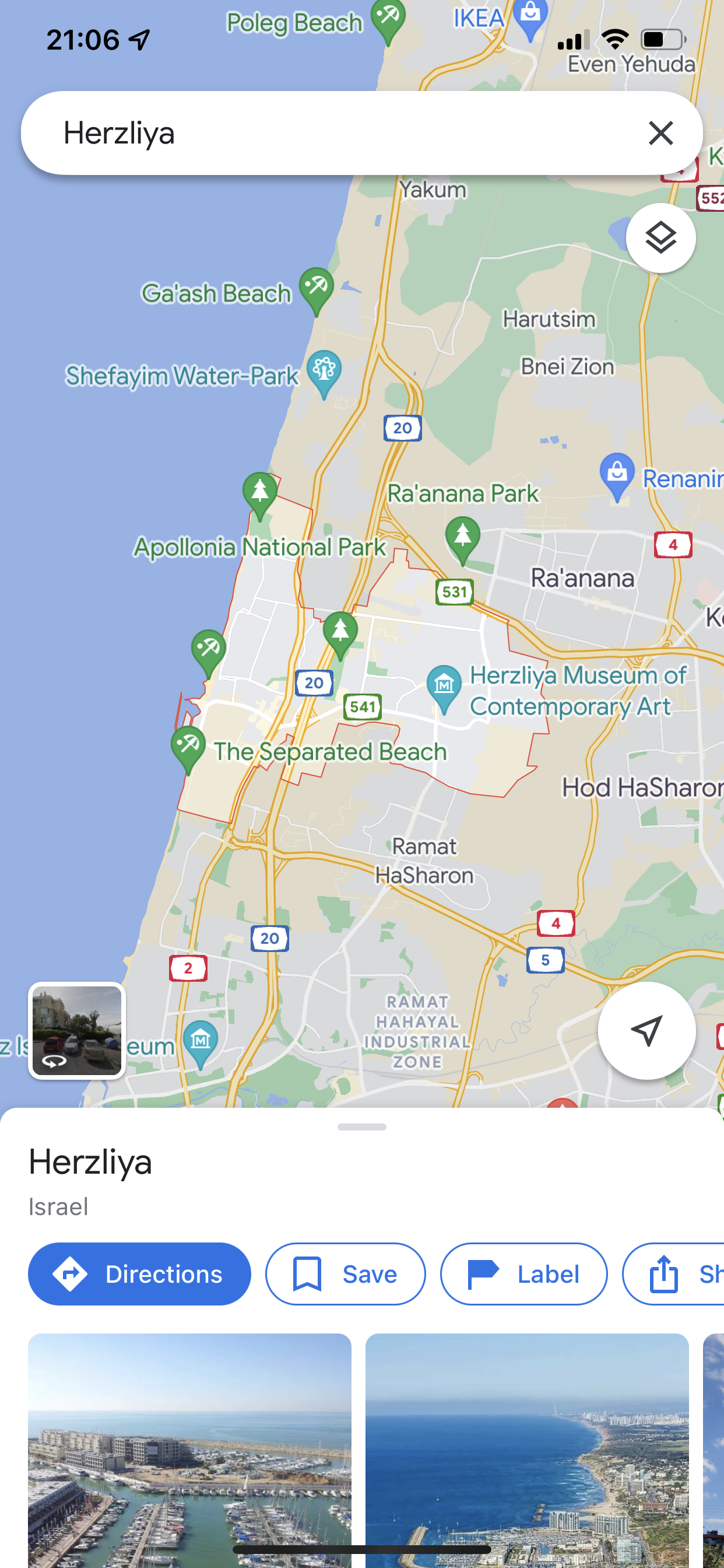Viewport: 724px width, 1568px height.
Task: Tap the Apollonia National Park marker
Action: (x=260, y=492)
